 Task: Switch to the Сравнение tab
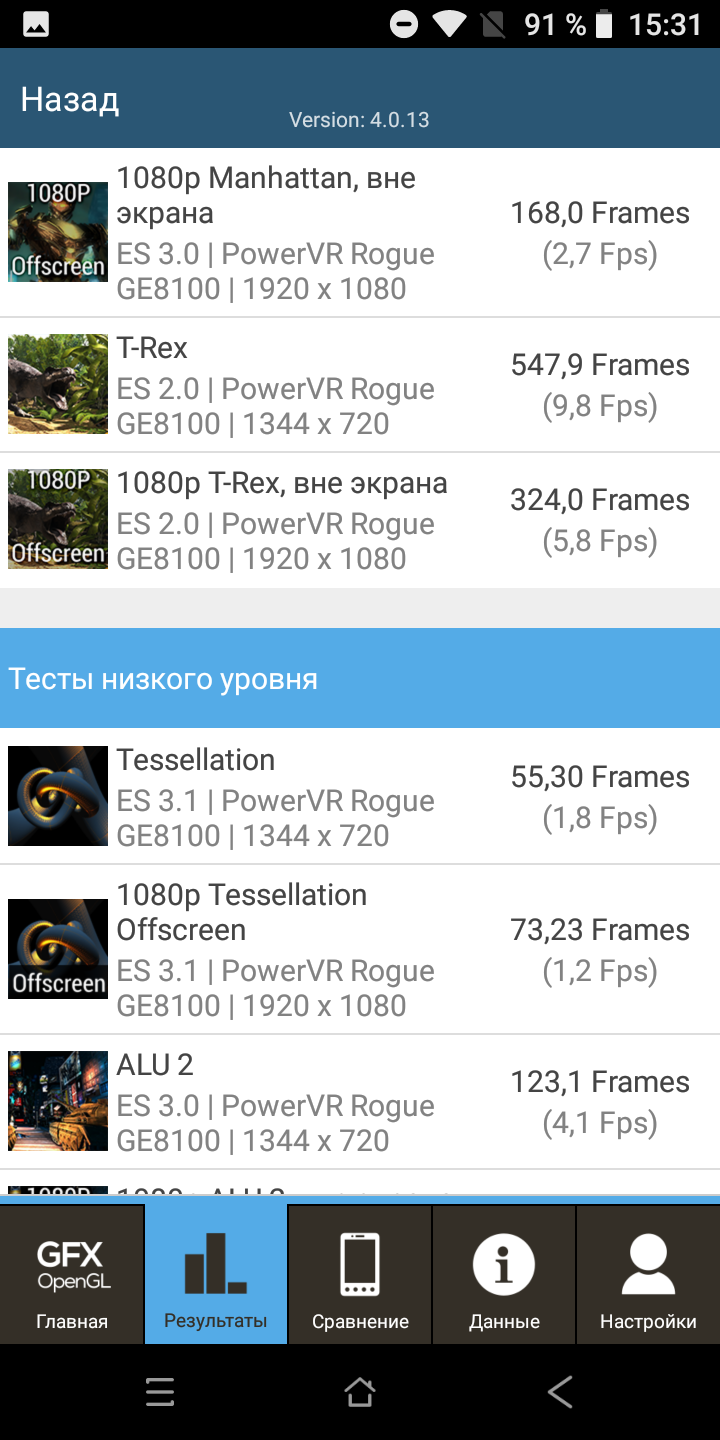360,1275
